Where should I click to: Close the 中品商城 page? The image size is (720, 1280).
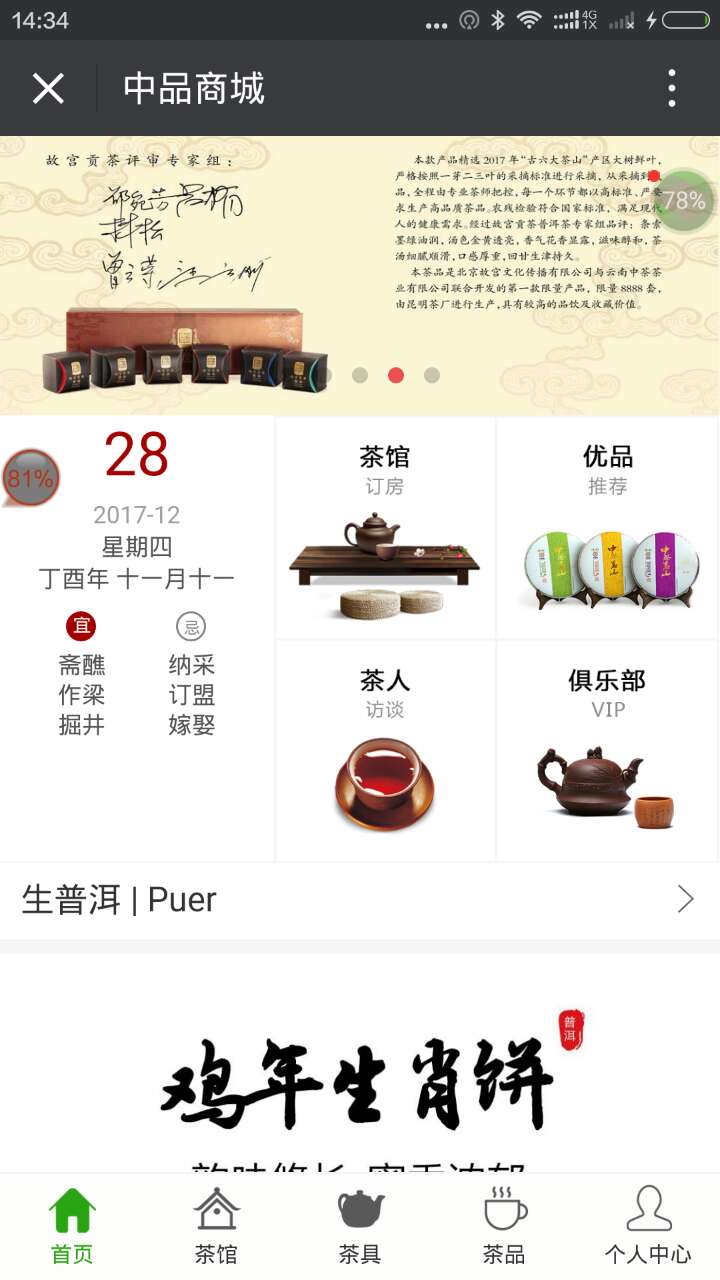(48, 89)
